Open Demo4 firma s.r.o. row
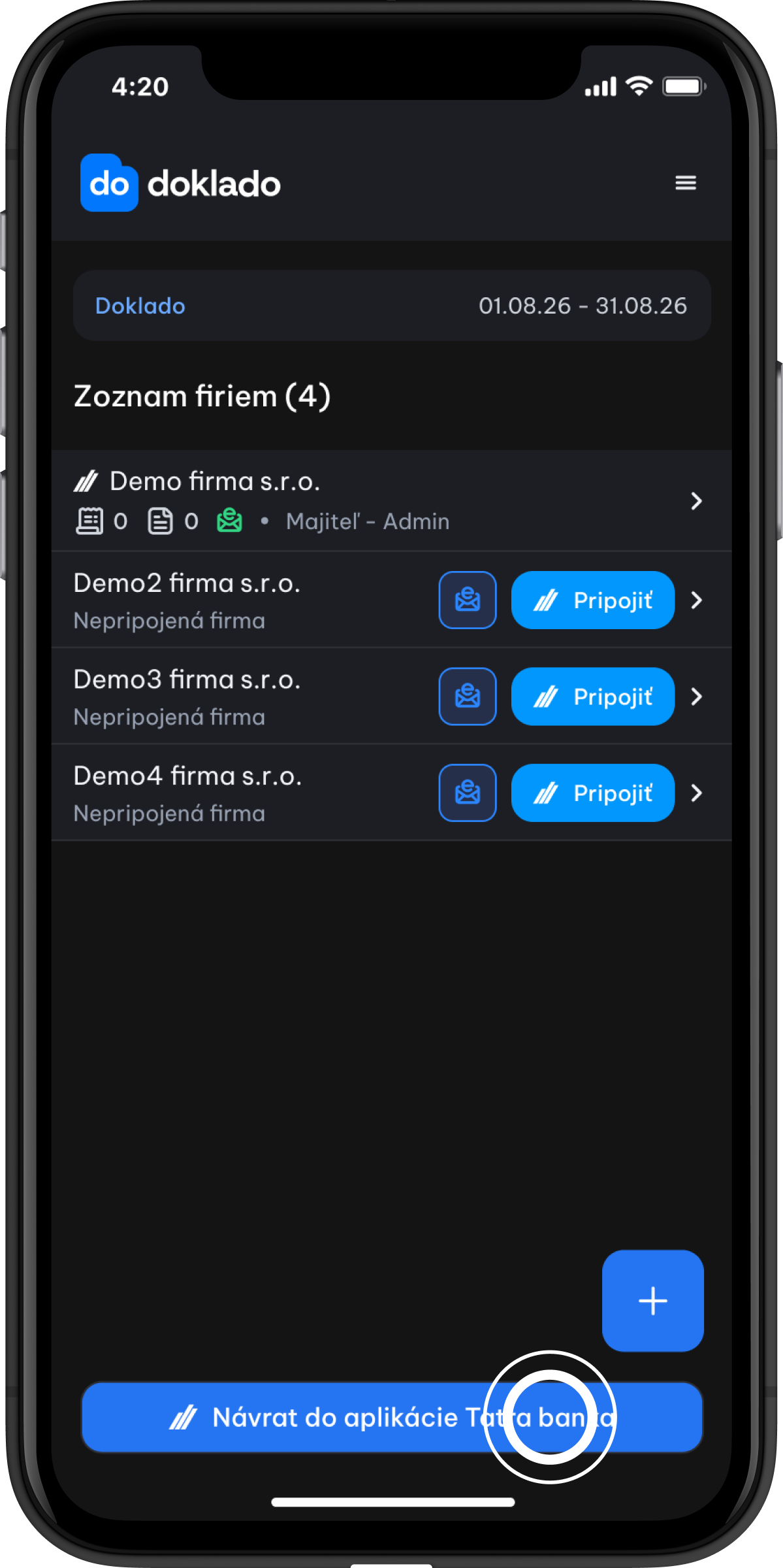The height and width of the screenshot is (1568, 783). [x=392, y=792]
